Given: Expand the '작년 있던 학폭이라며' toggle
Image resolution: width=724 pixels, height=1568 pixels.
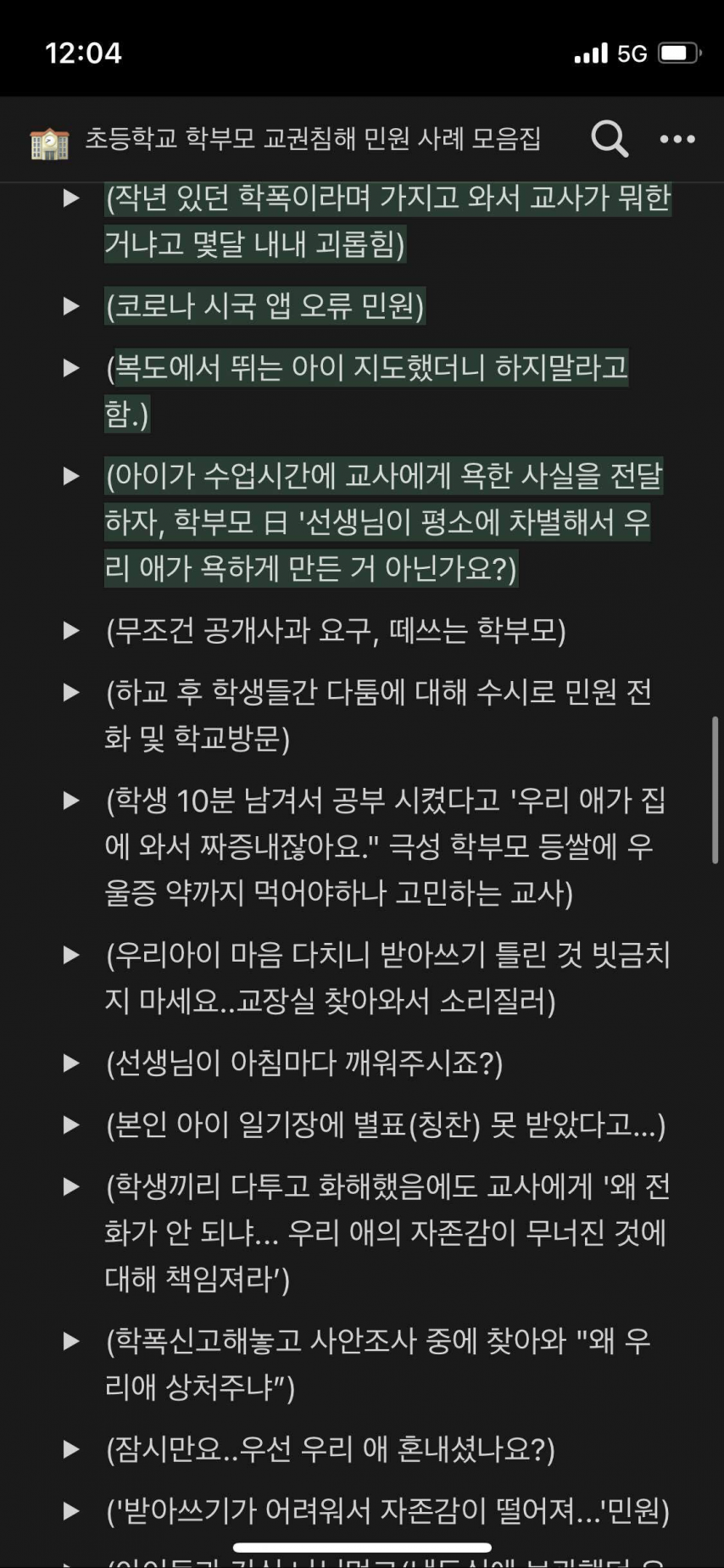Looking at the screenshot, I should [72, 198].
